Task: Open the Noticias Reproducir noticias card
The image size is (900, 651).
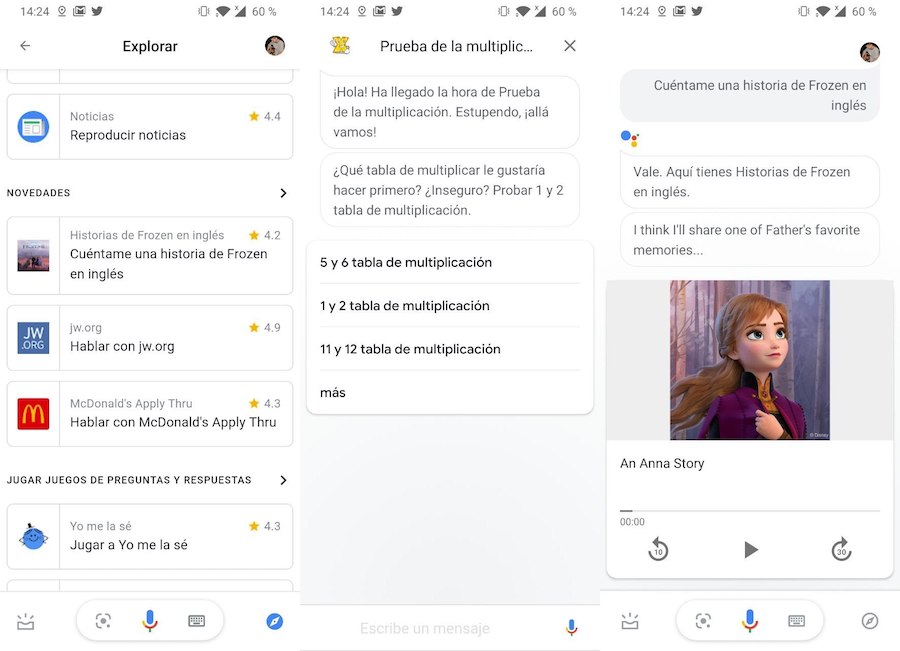Action: 150,126
